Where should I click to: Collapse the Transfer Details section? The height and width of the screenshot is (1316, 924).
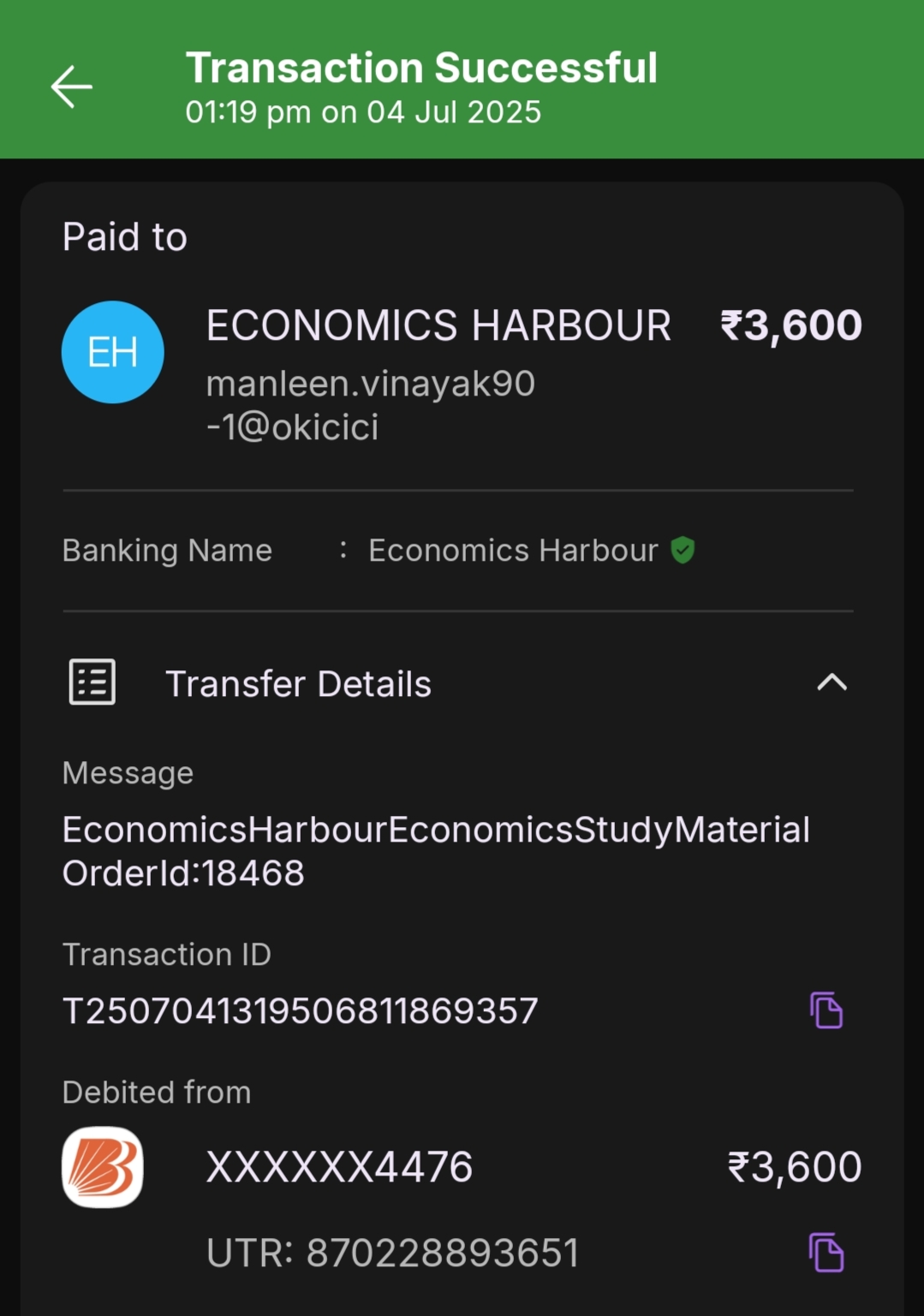tap(832, 682)
